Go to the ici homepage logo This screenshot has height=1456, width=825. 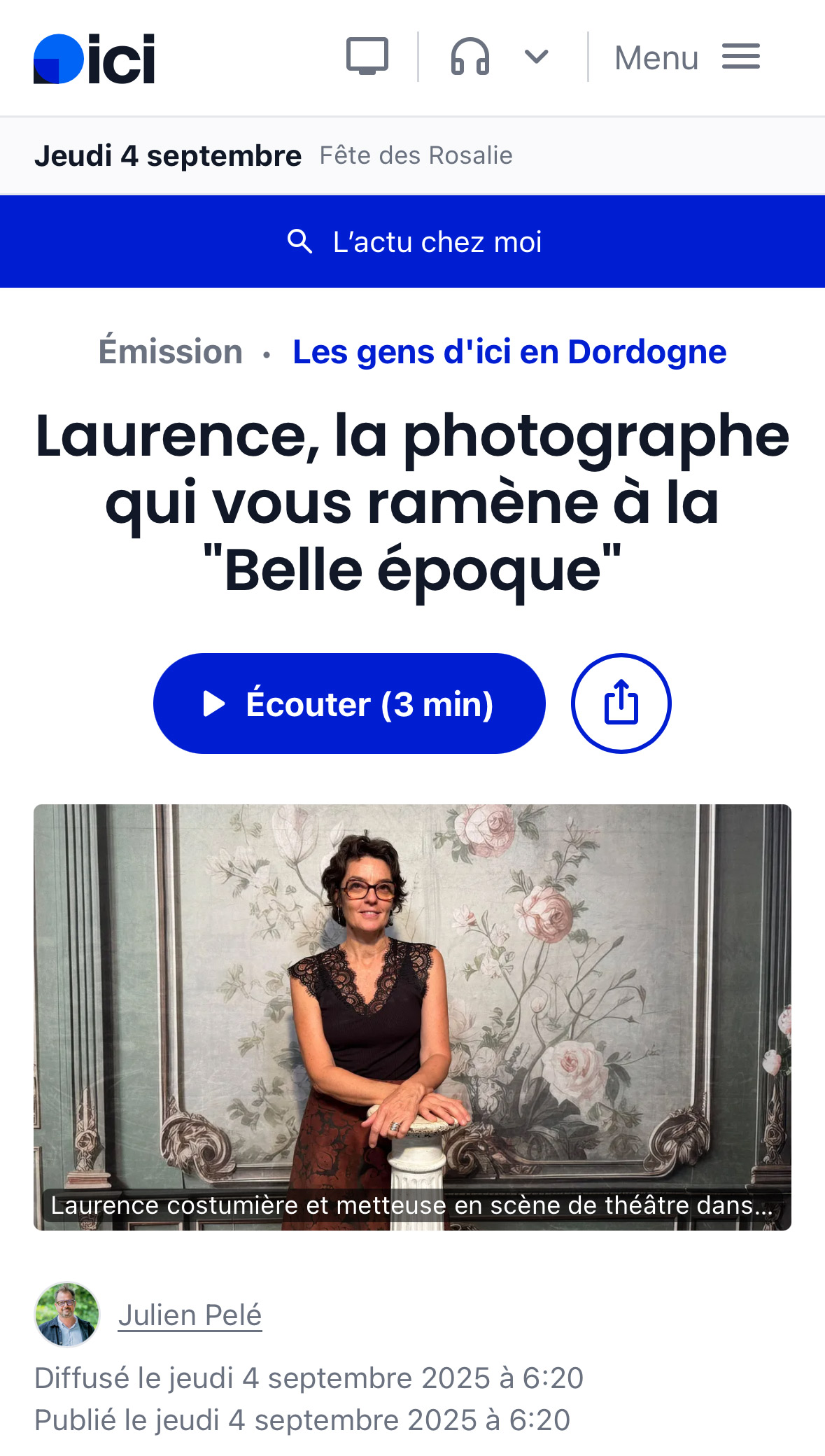coord(94,59)
